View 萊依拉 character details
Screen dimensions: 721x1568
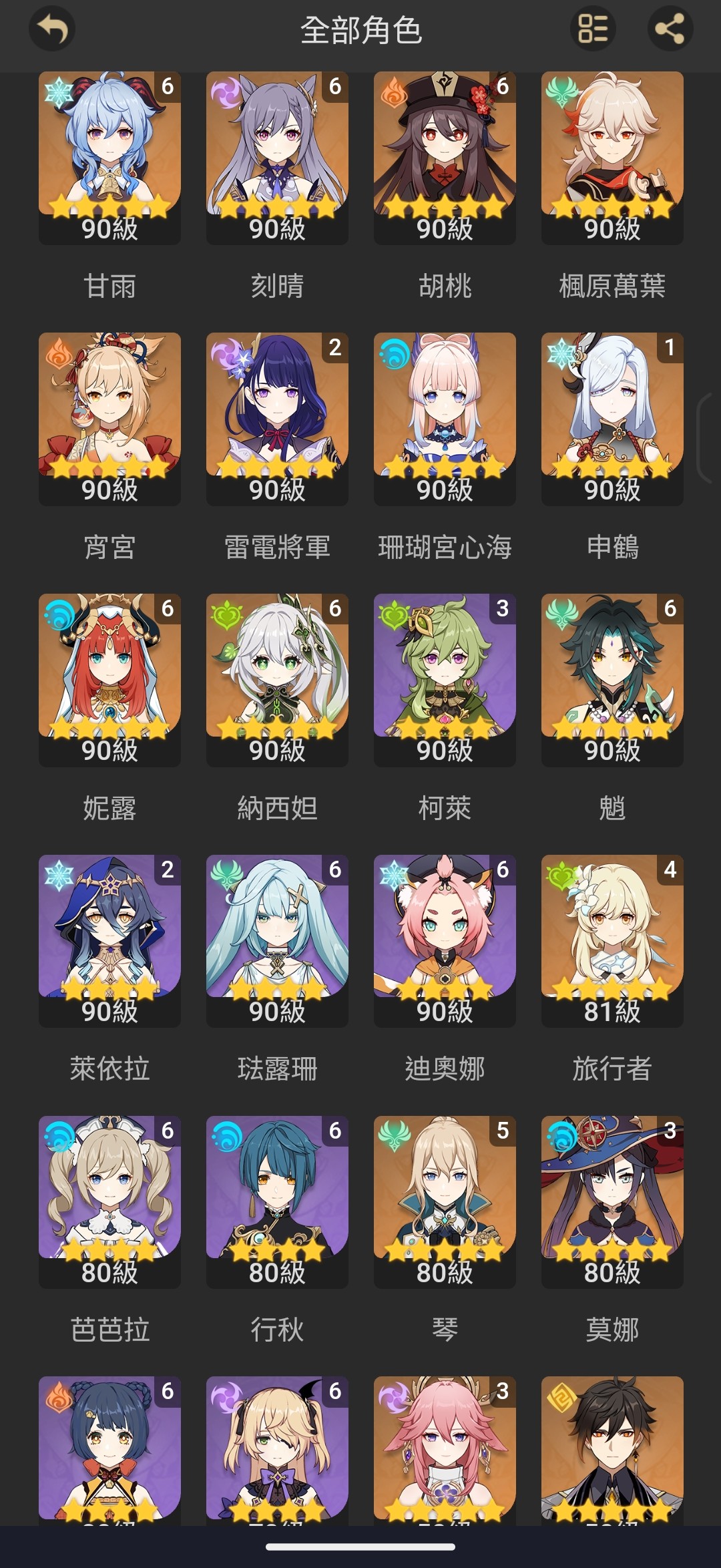pos(109,941)
